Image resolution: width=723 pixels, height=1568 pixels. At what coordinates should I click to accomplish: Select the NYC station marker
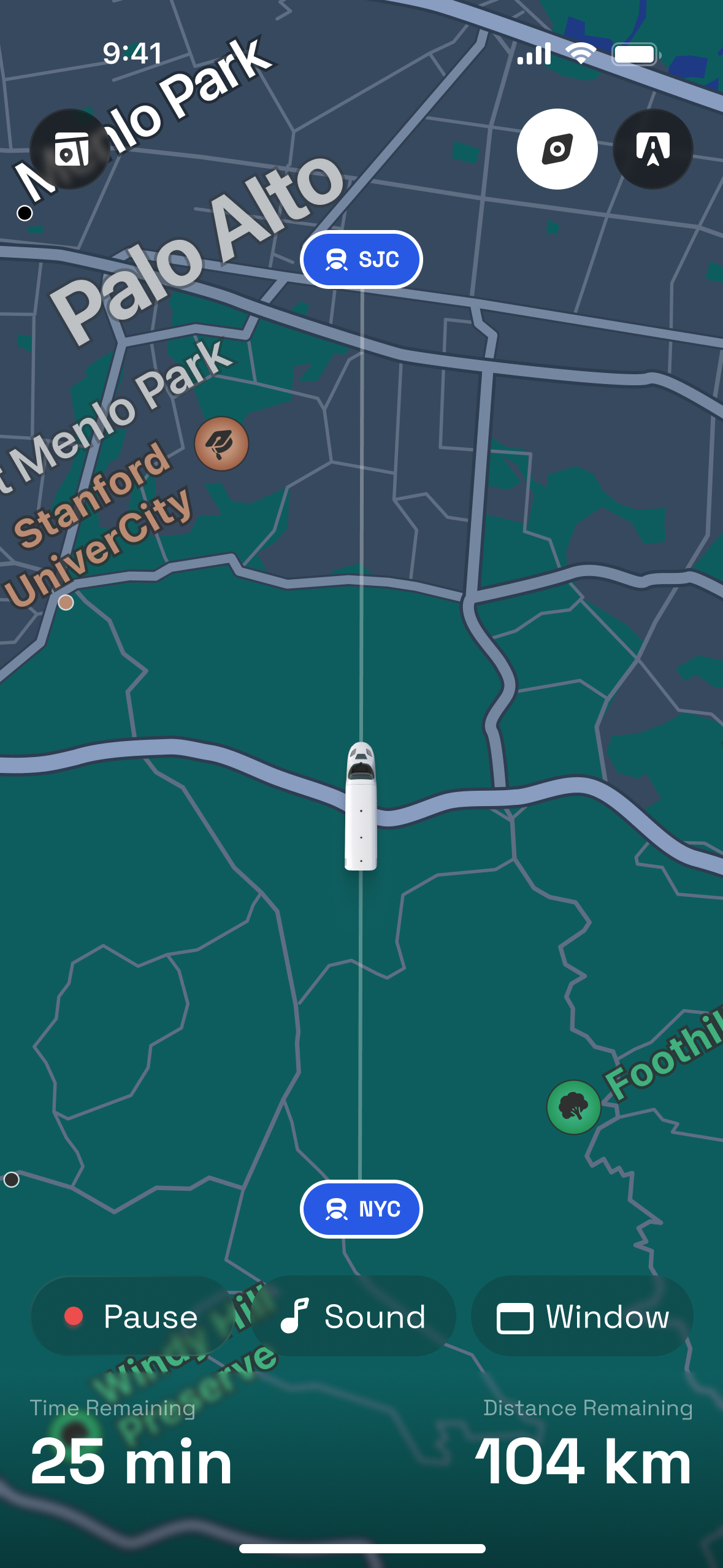click(361, 1209)
